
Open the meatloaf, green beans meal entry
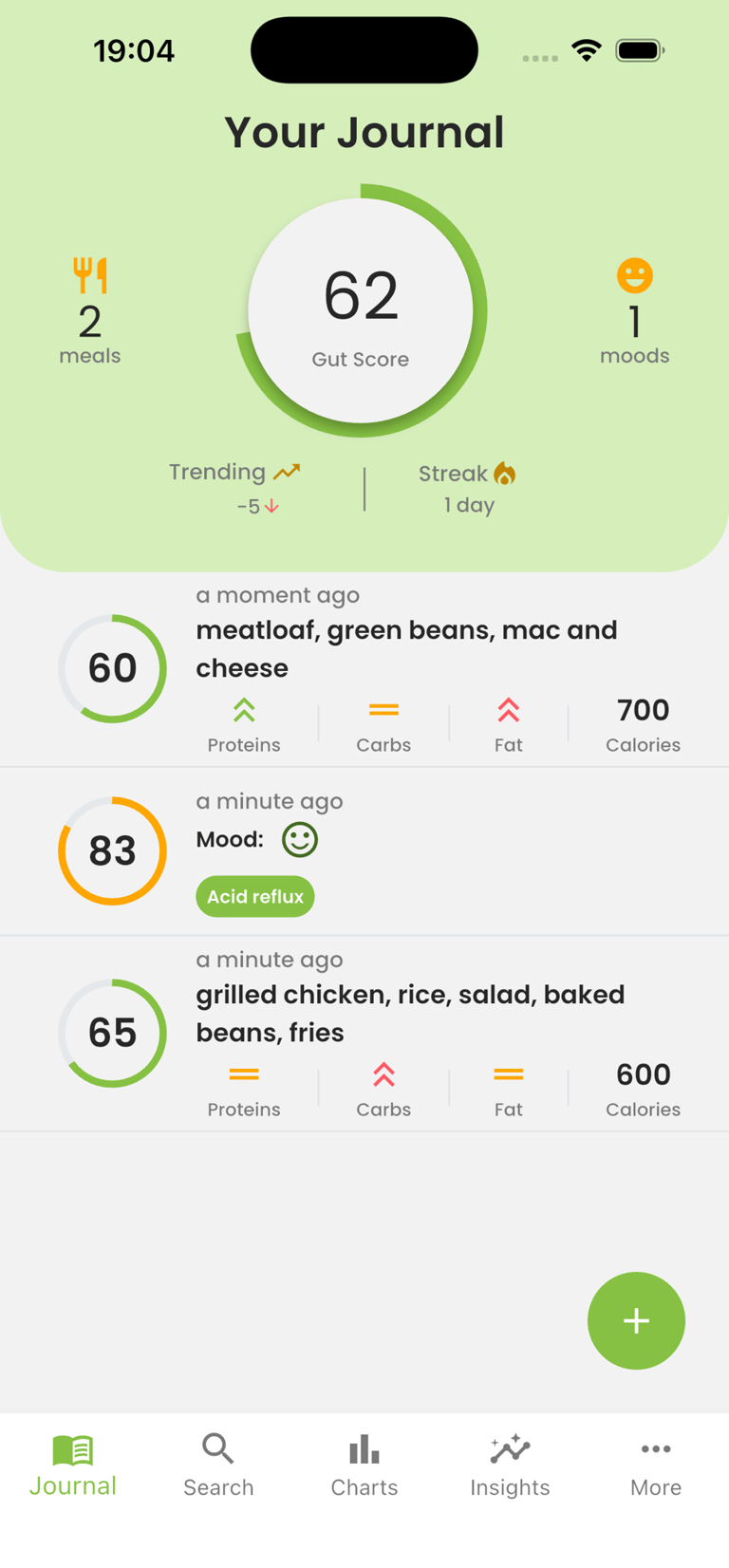[406, 648]
